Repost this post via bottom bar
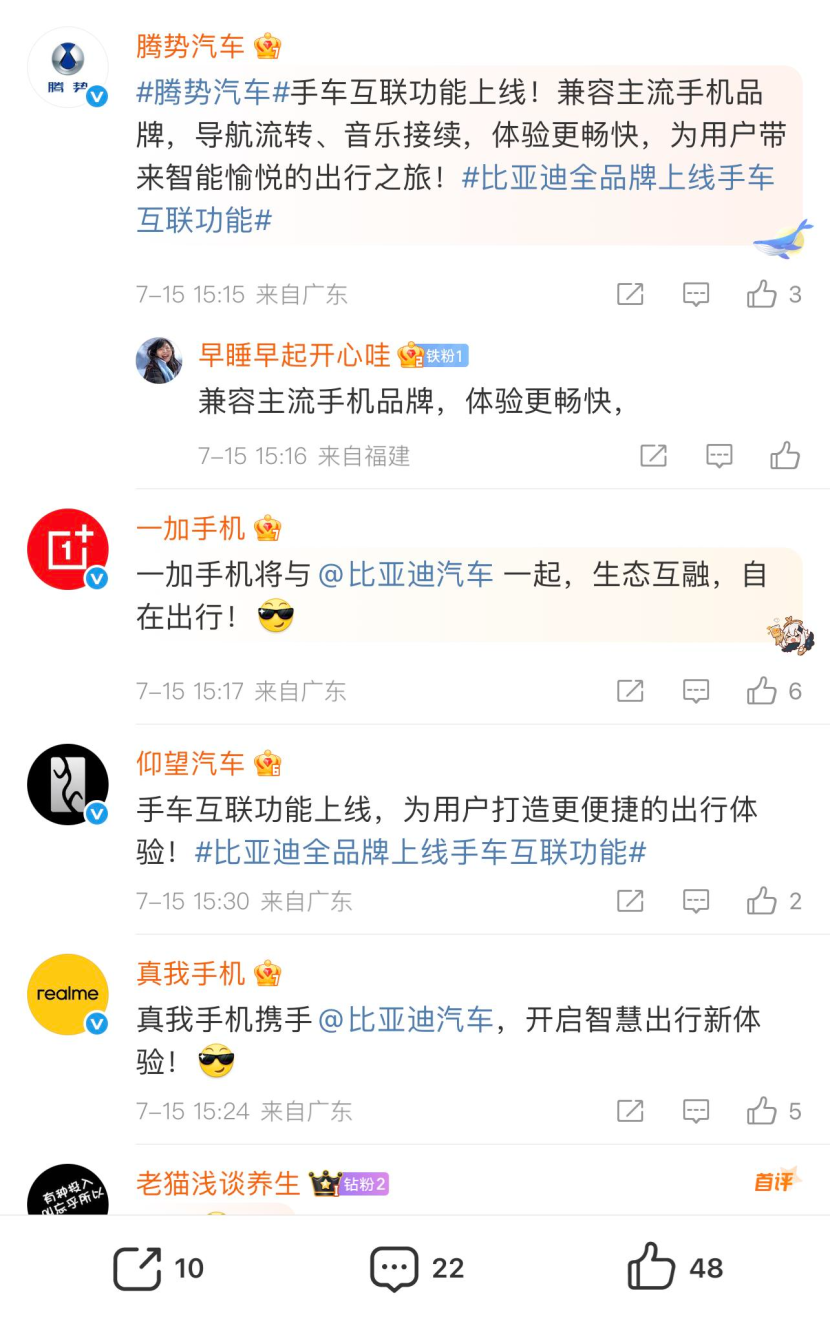The height and width of the screenshot is (1317, 830). click(139, 1268)
